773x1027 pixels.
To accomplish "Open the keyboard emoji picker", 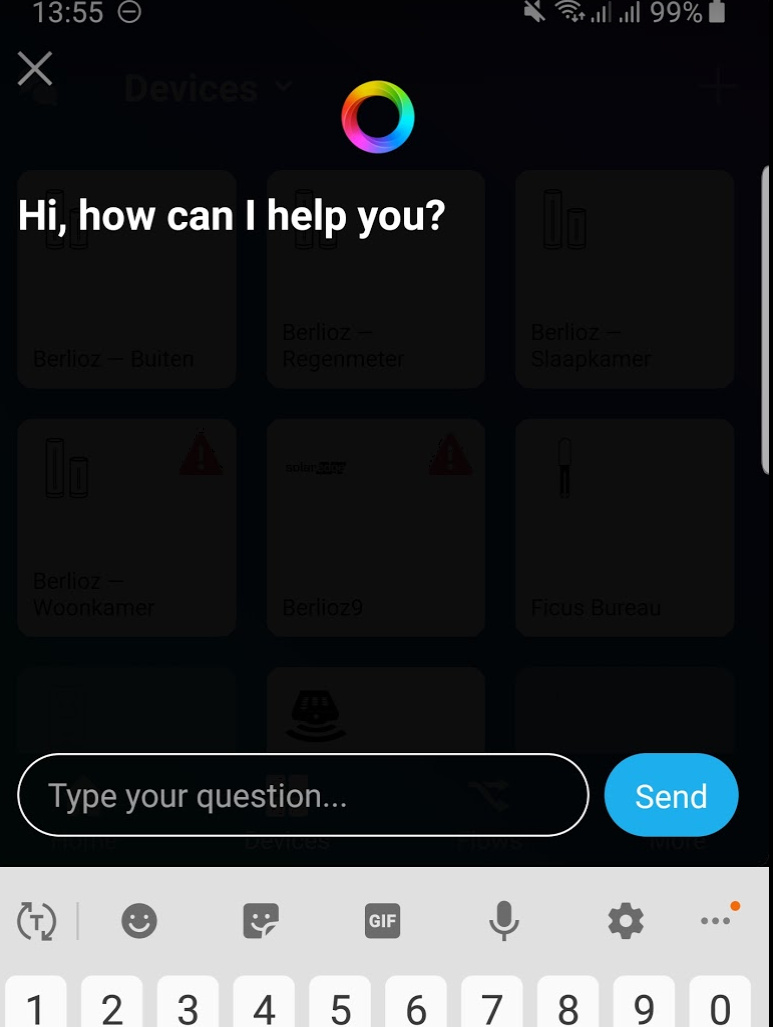I will click(139, 920).
